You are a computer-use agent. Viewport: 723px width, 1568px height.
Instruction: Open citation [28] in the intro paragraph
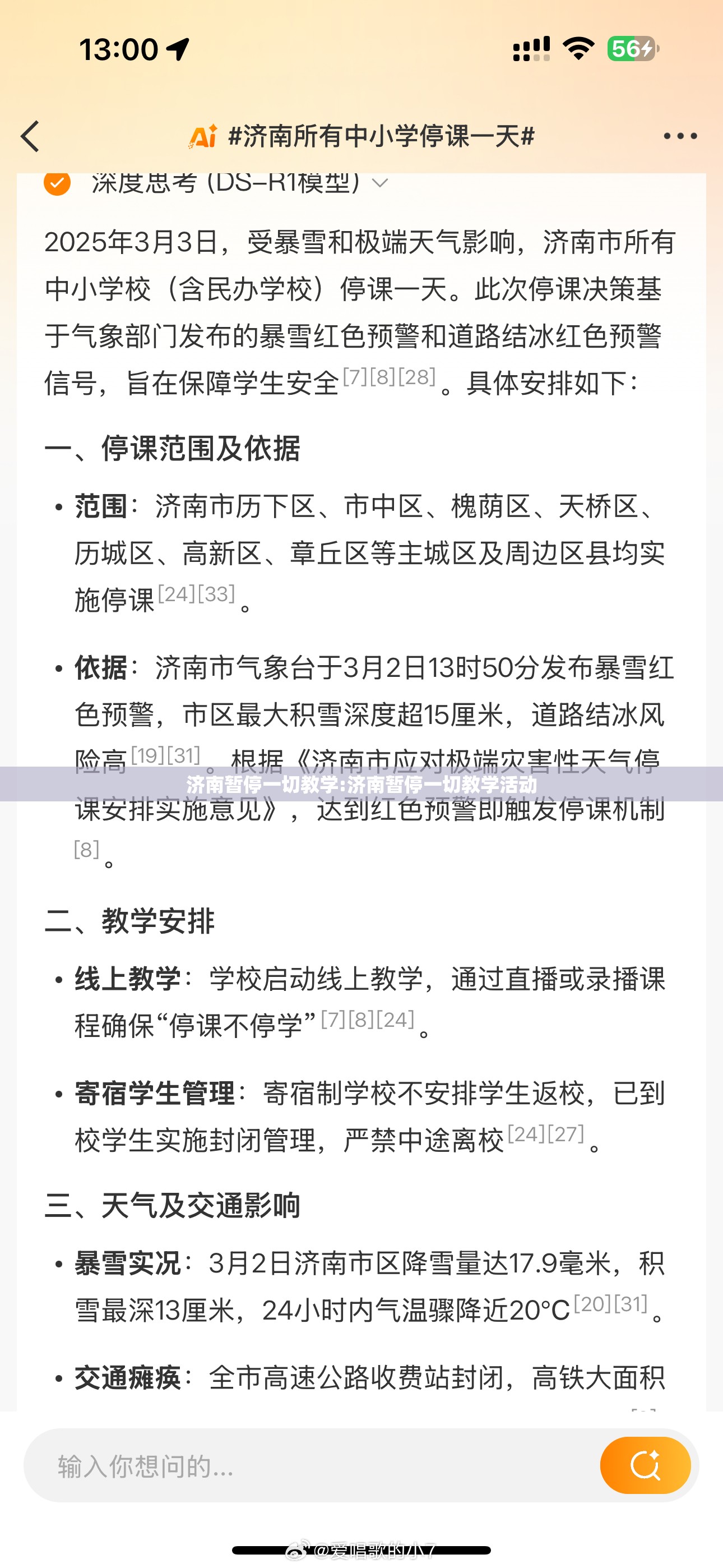[x=417, y=377]
